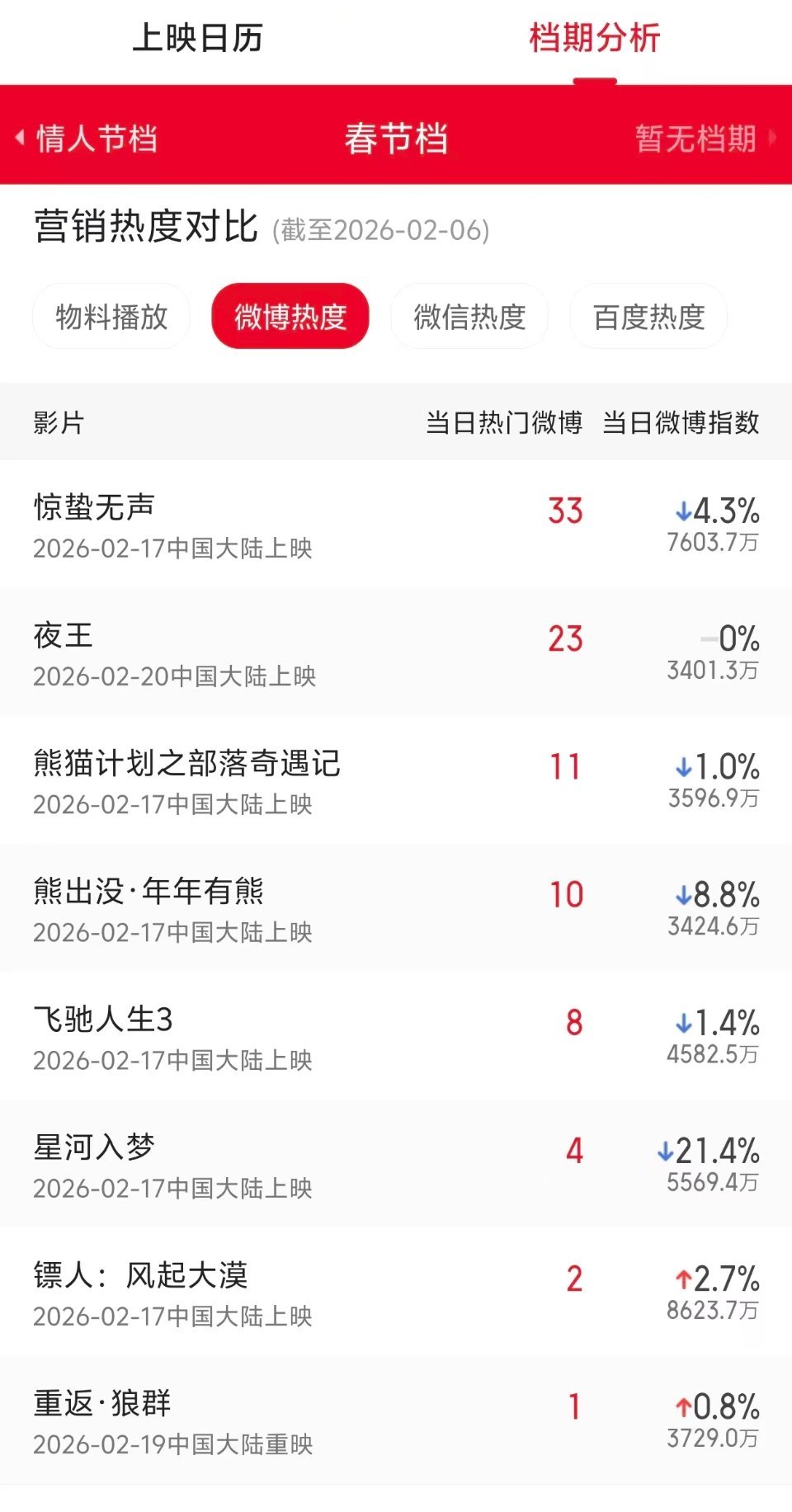This screenshot has height=1512, width=792.
Task: Switch on the 百度热度 filter
Action: (648, 316)
